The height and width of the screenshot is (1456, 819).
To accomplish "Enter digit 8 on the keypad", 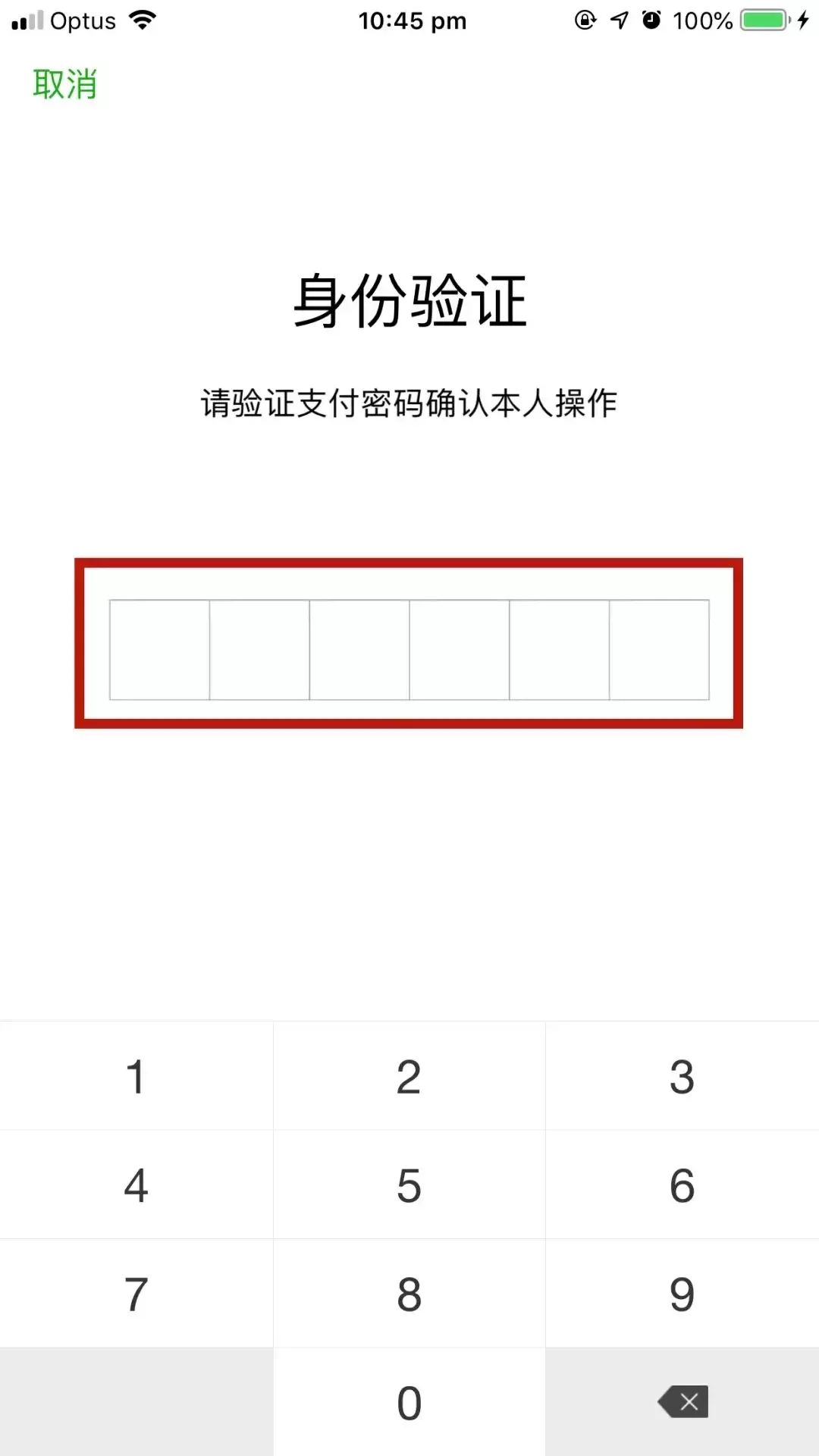I will click(x=409, y=1294).
